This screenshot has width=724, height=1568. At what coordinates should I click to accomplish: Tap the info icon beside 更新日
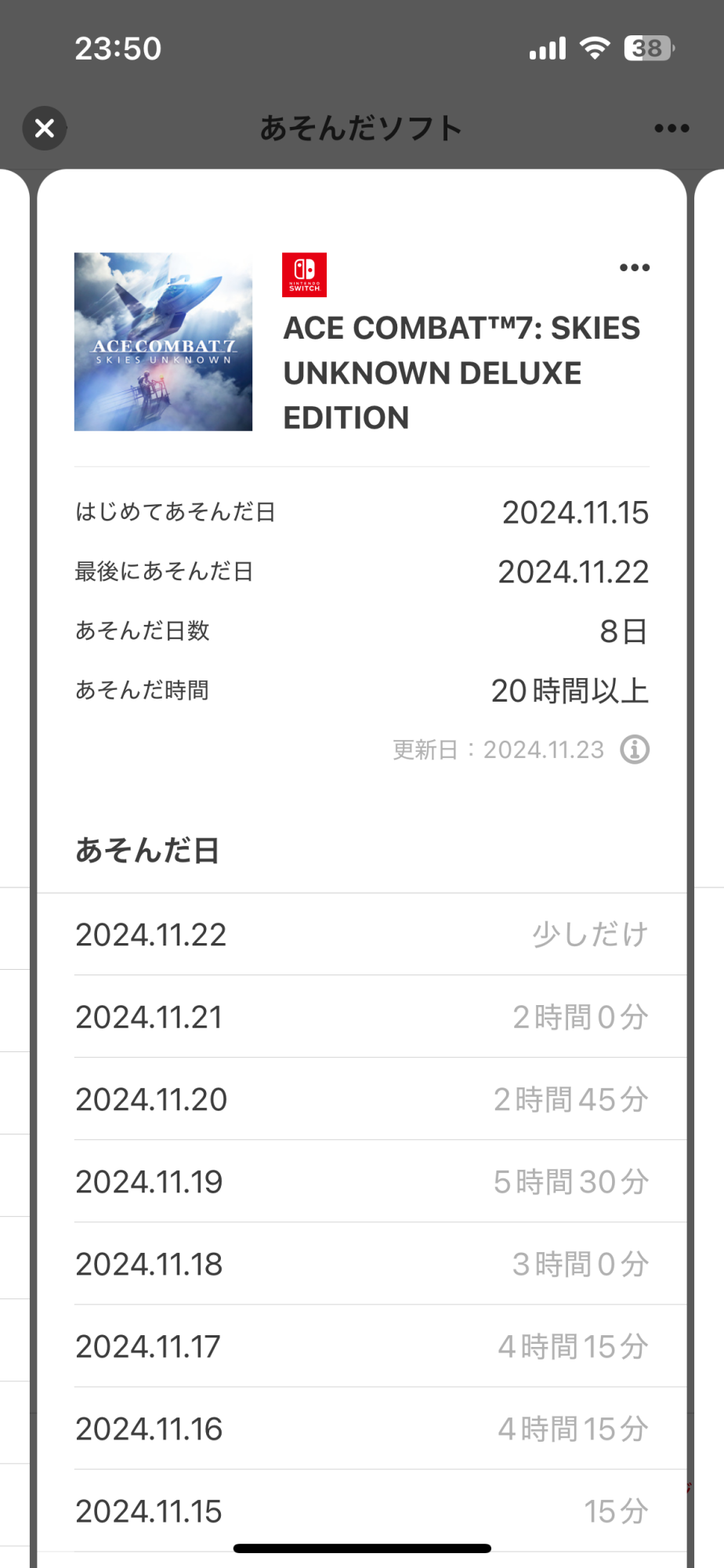coord(635,750)
